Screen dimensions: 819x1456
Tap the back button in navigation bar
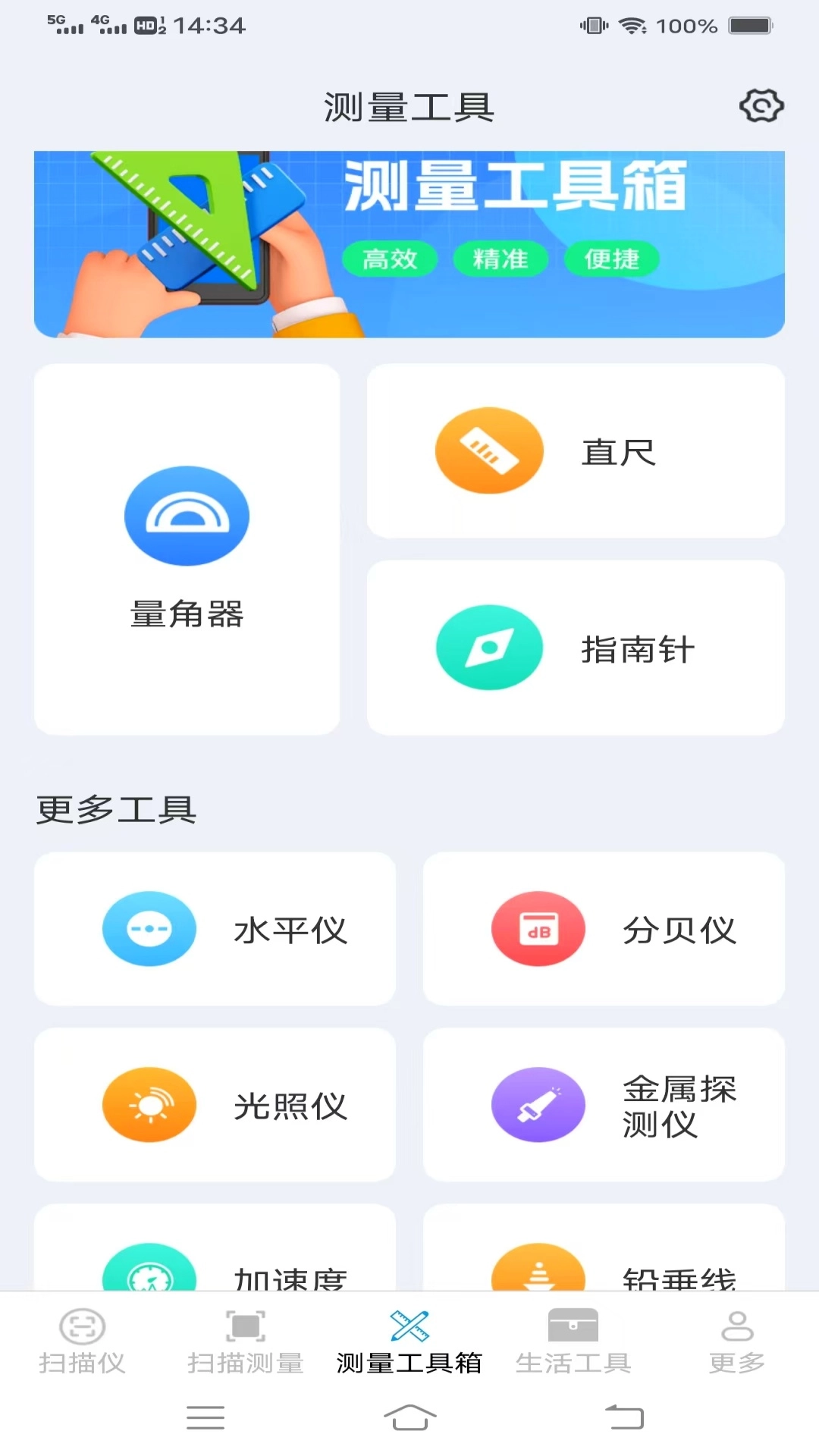pyautogui.click(x=622, y=1417)
